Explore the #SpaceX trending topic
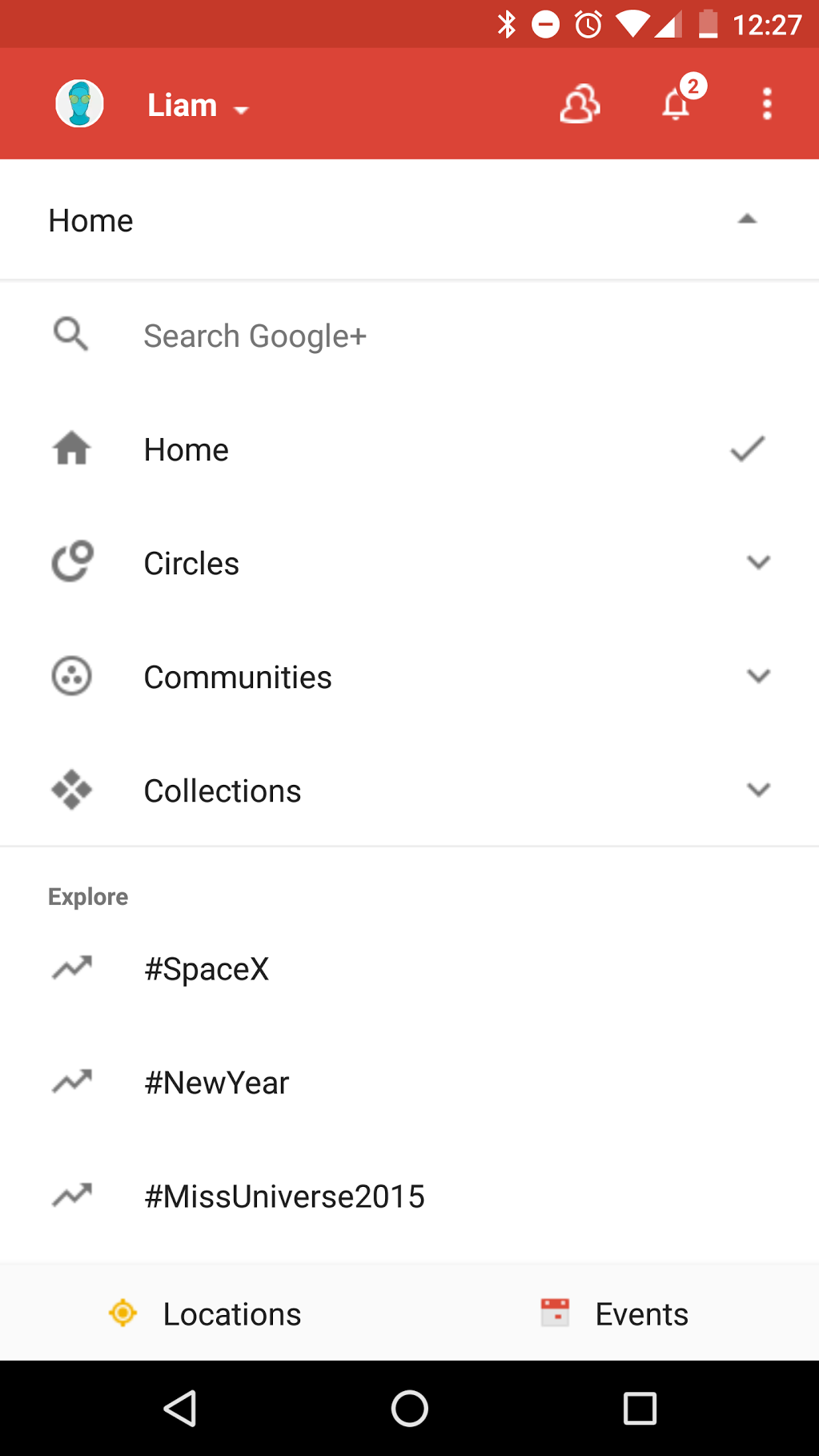 [409, 969]
